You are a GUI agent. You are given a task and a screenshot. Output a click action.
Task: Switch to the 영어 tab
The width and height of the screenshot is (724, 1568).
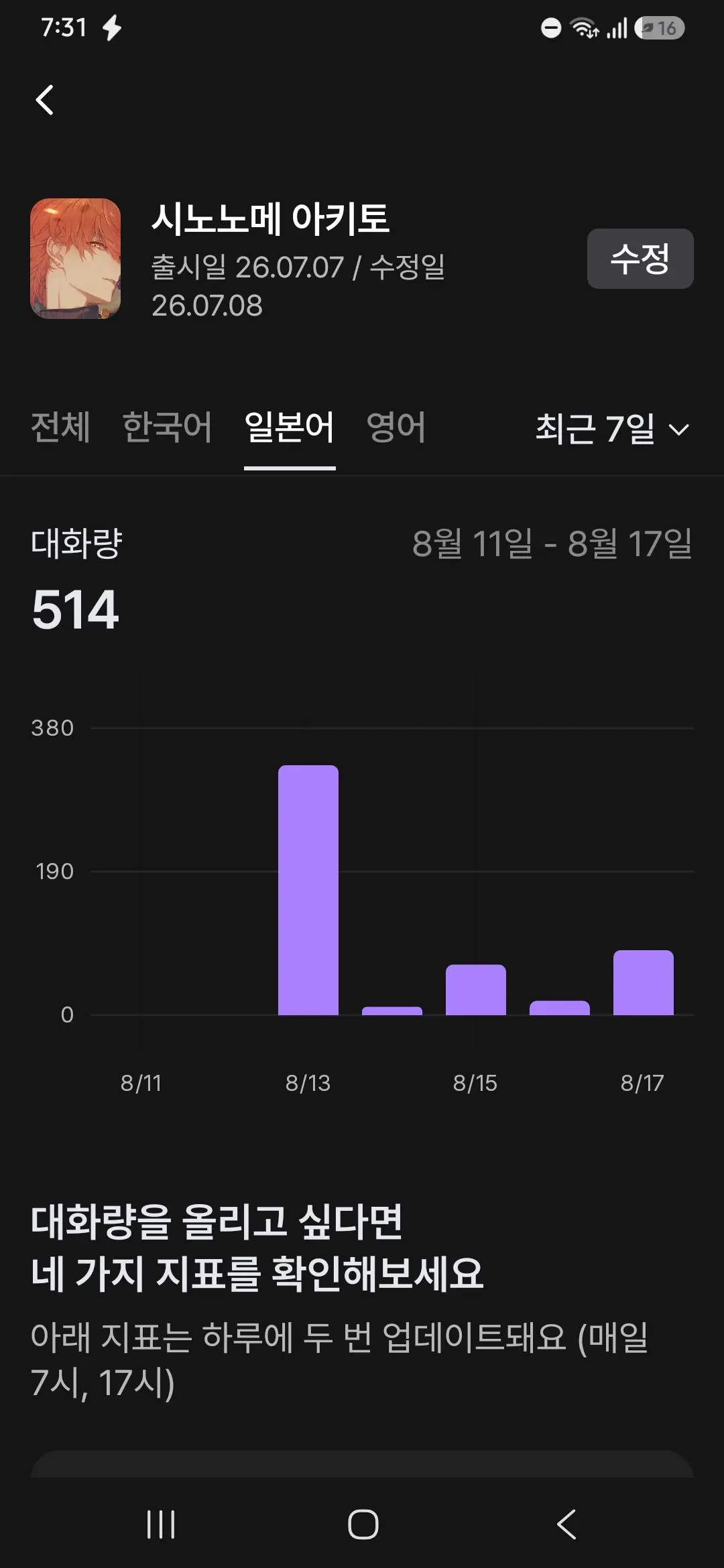coord(396,428)
